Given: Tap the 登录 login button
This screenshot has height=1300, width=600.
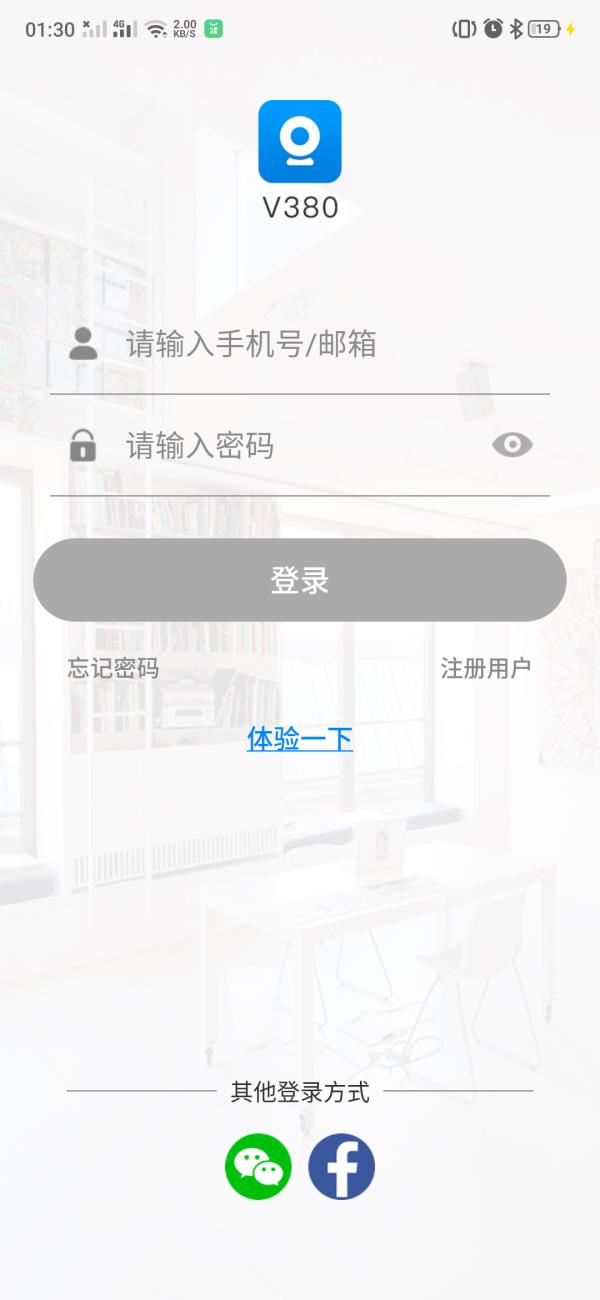Looking at the screenshot, I should click(300, 580).
